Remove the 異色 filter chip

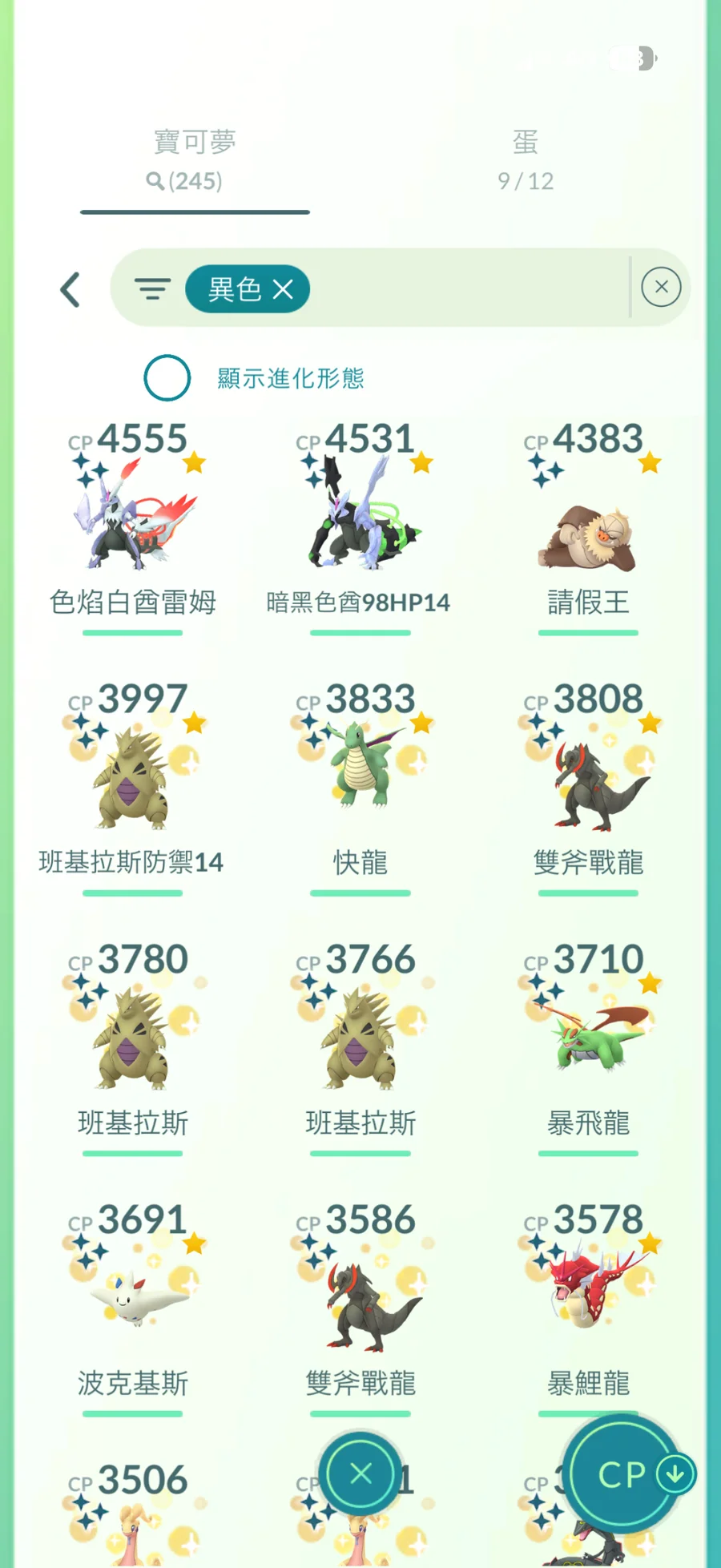pos(283,289)
